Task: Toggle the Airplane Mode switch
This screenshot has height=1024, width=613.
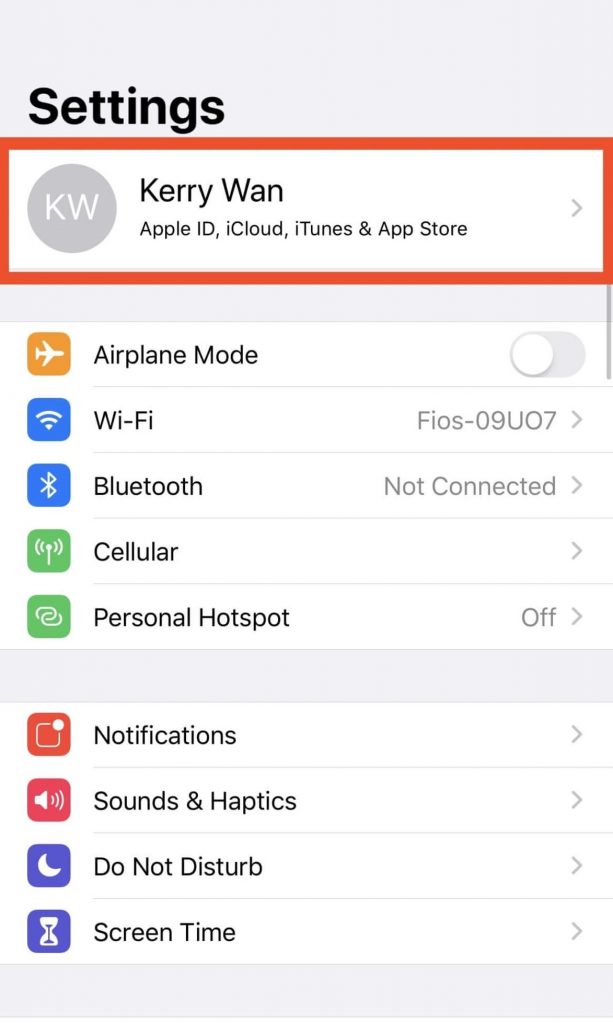Action: (547, 355)
